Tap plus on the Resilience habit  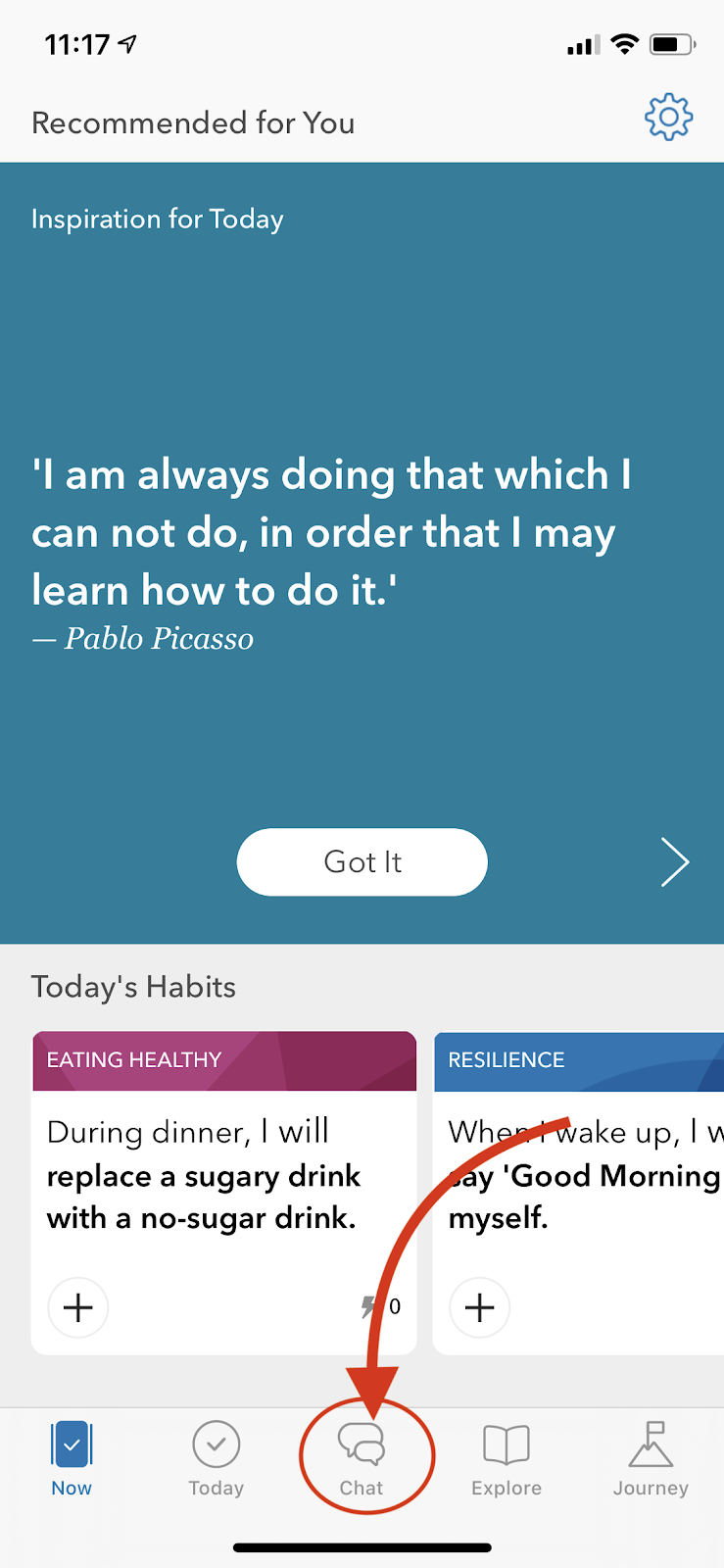pos(480,1307)
